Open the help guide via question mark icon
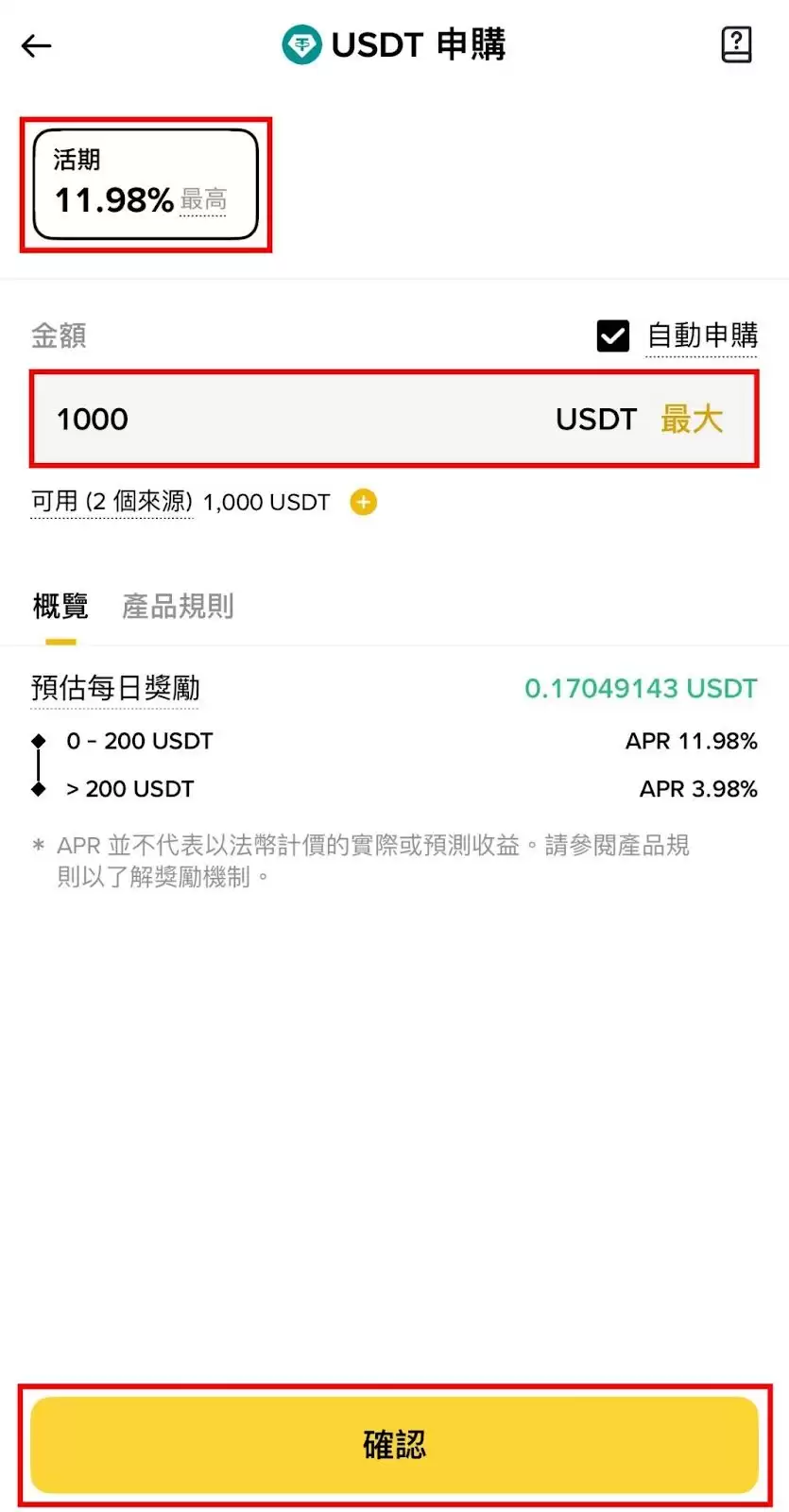Viewport: 789px width, 1512px height. coord(736,43)
